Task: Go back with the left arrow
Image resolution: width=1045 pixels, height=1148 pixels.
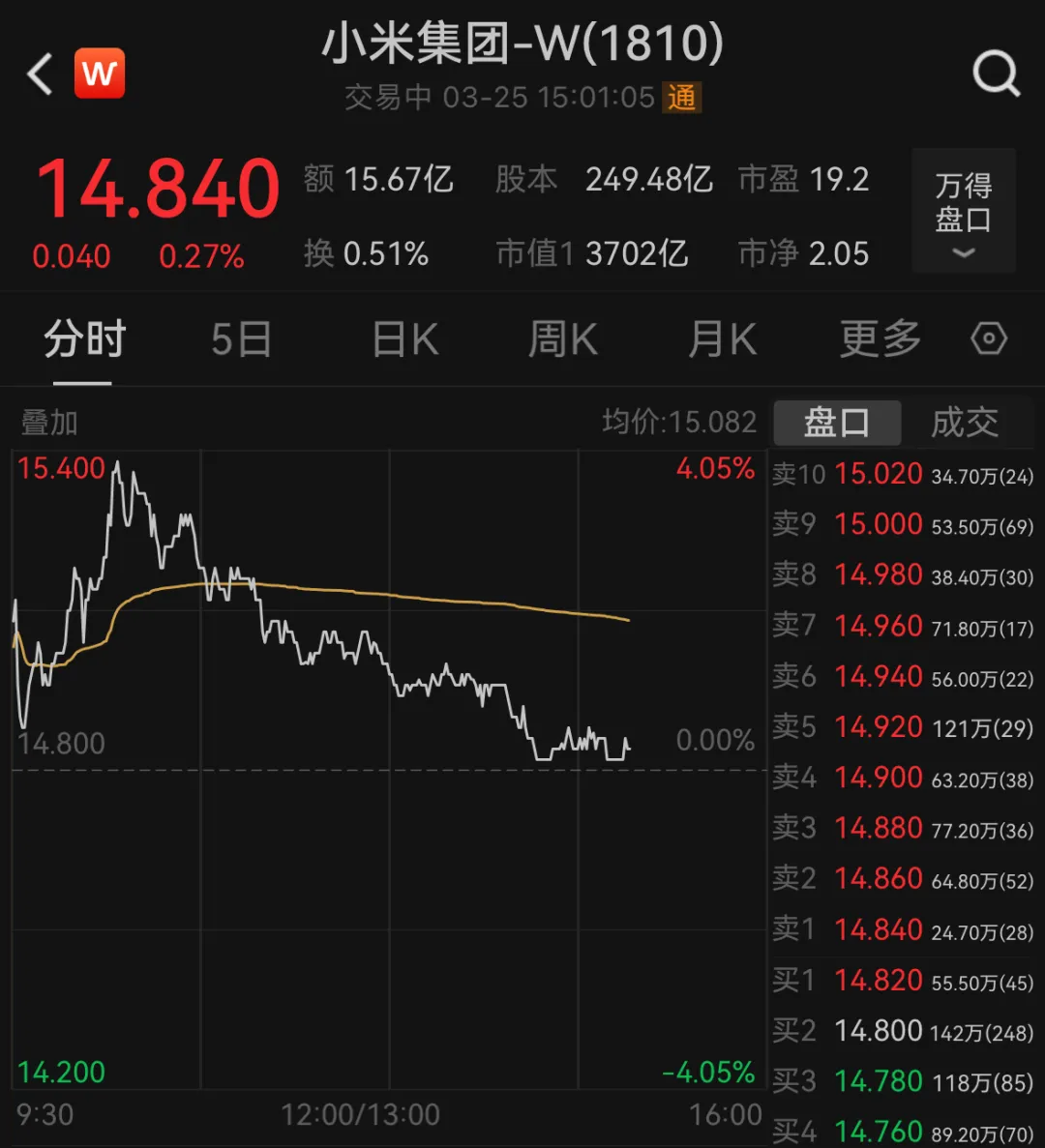Action: coord(41,74)
